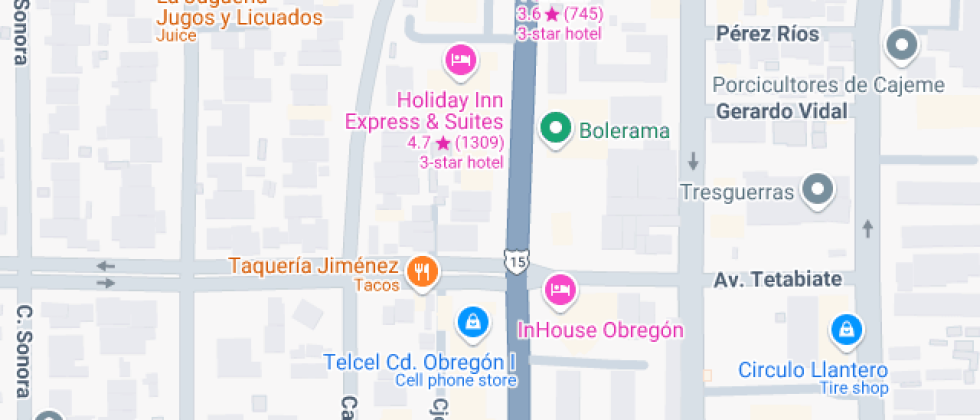Tap the Porcicultores de Cajeme marker
Viewport: 980px width, 420px height.
click(x=902, y=45)
